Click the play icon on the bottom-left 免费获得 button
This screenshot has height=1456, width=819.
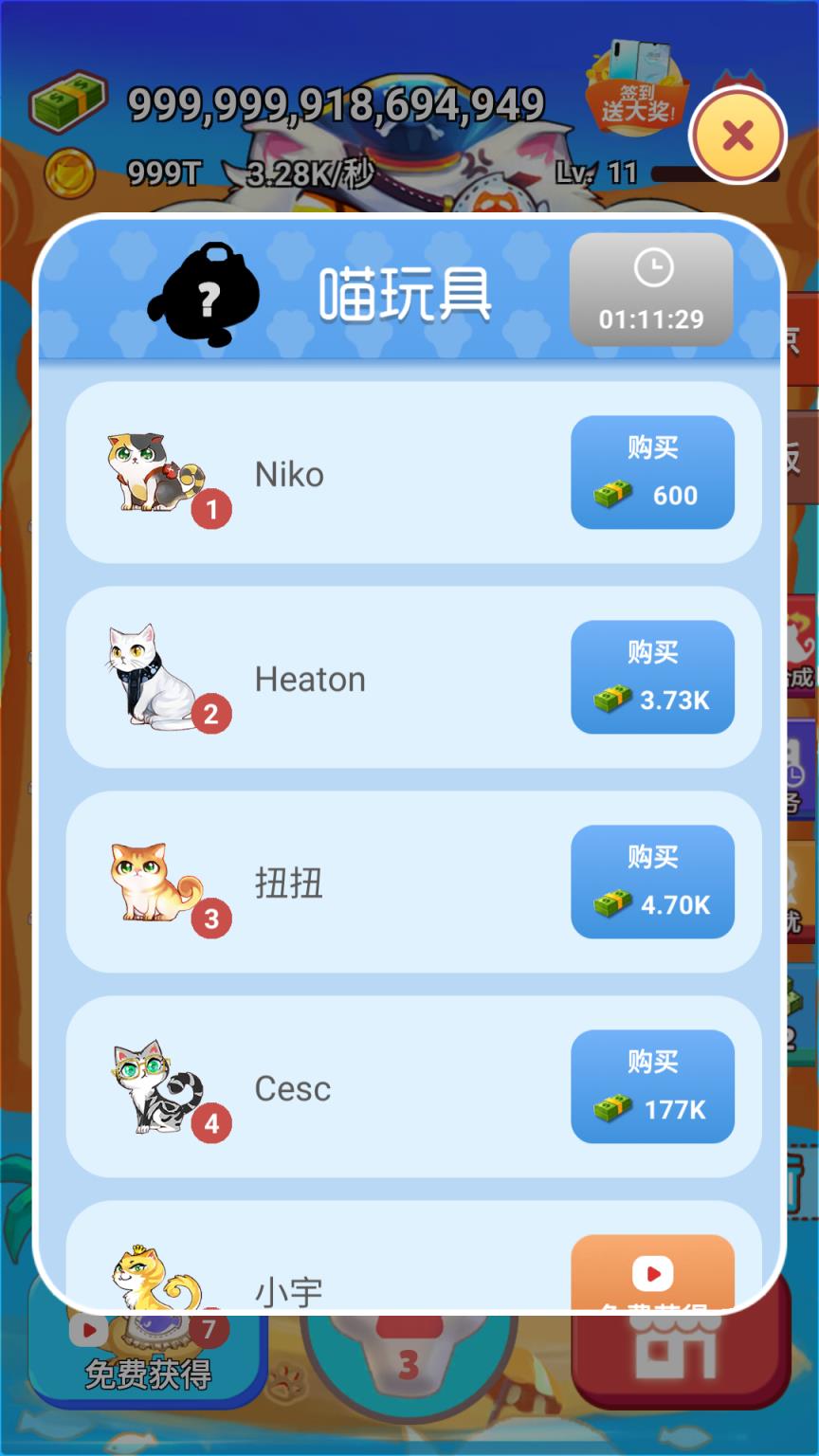click(88, 1329)
